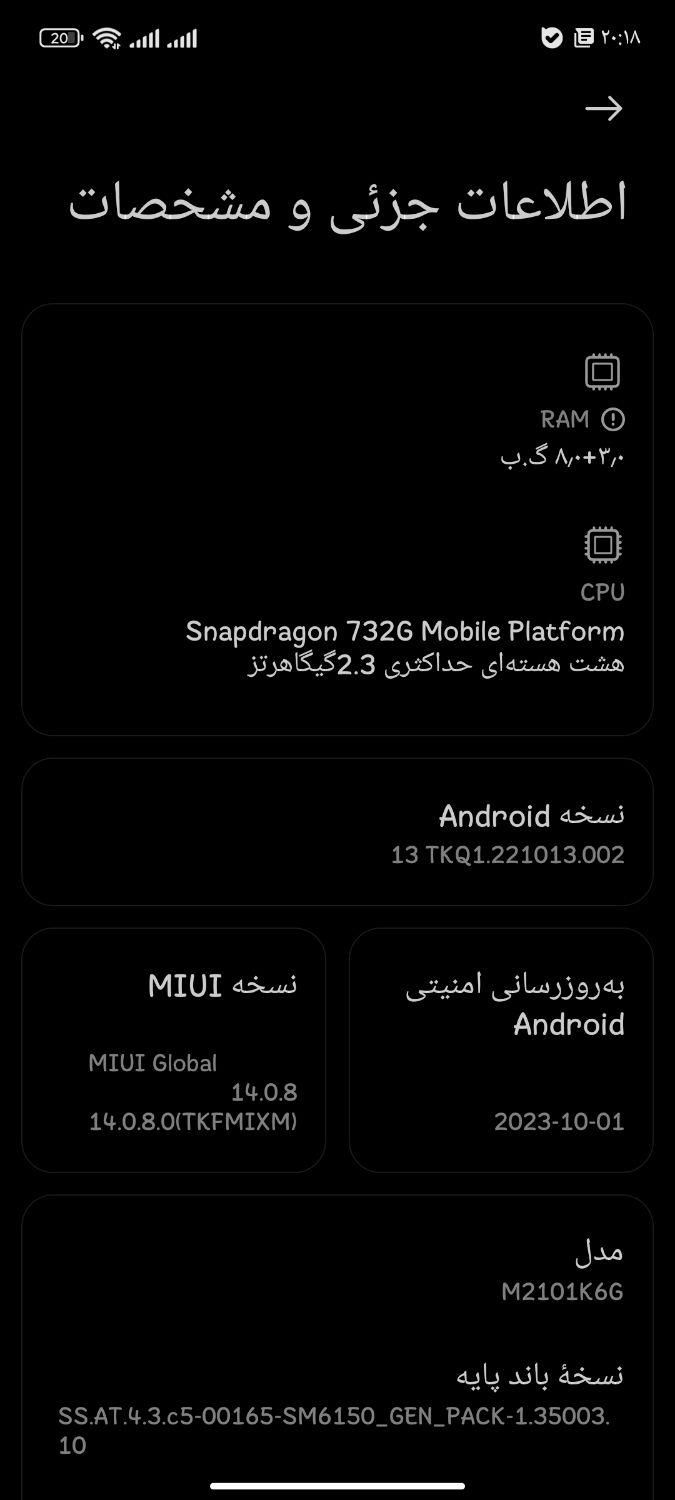
Task: Open the Android security update card
Action: (x=501, y=1050)
